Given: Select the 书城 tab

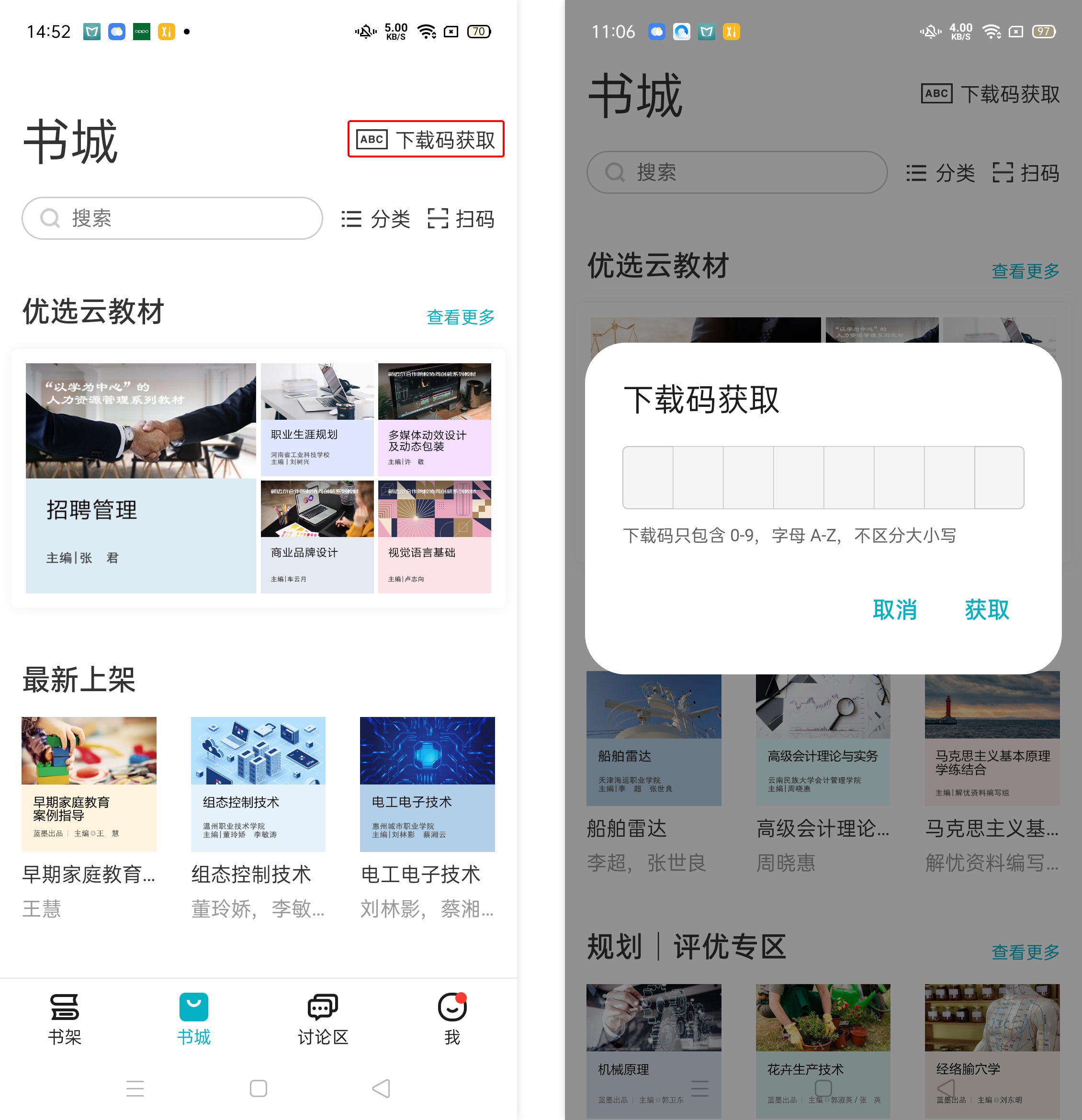Looking at the screenshot, I should 194,1020.
